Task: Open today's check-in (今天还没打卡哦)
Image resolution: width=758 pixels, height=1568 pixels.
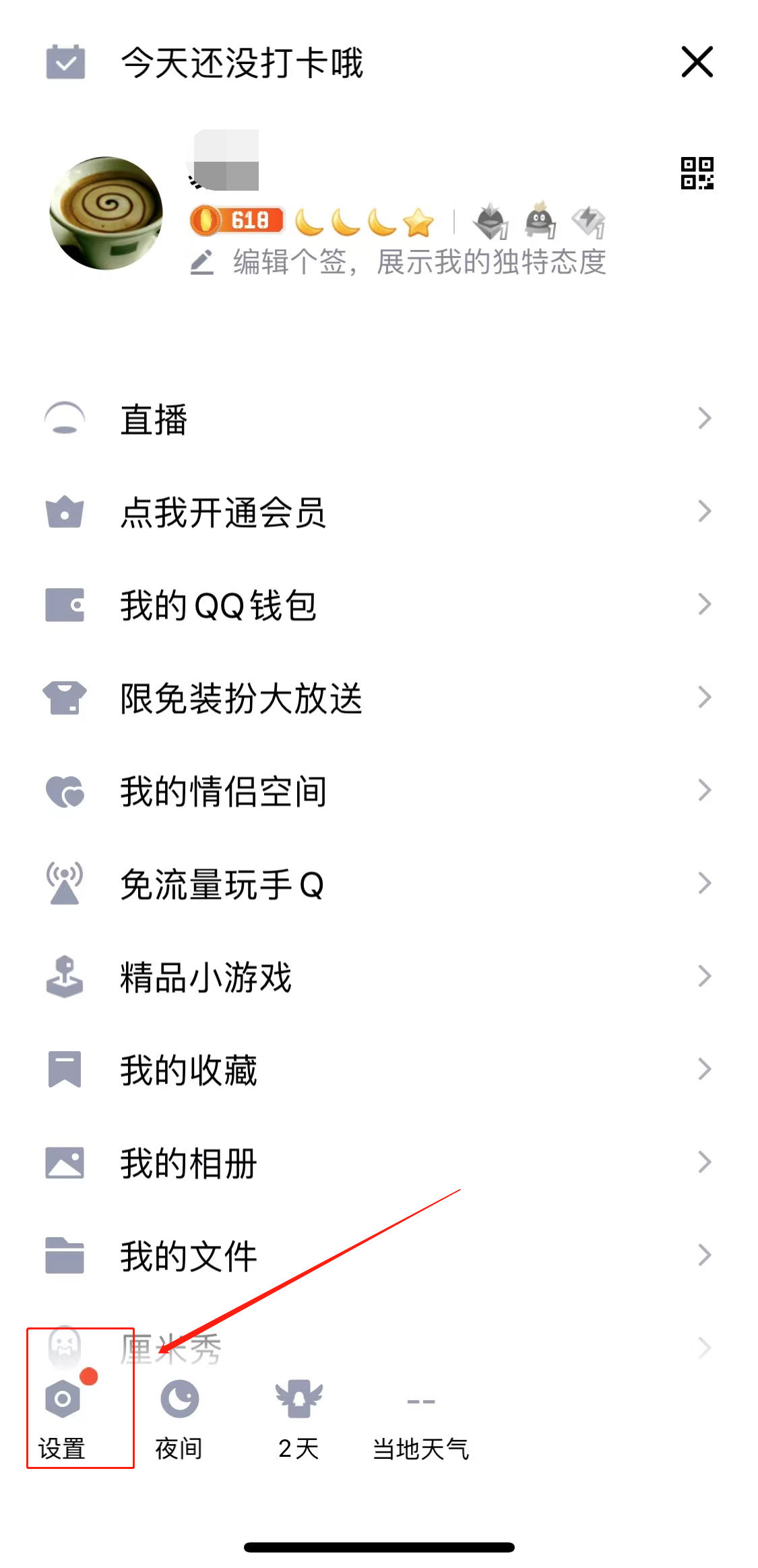Action: pyautogui.click(x=241, y=63)
